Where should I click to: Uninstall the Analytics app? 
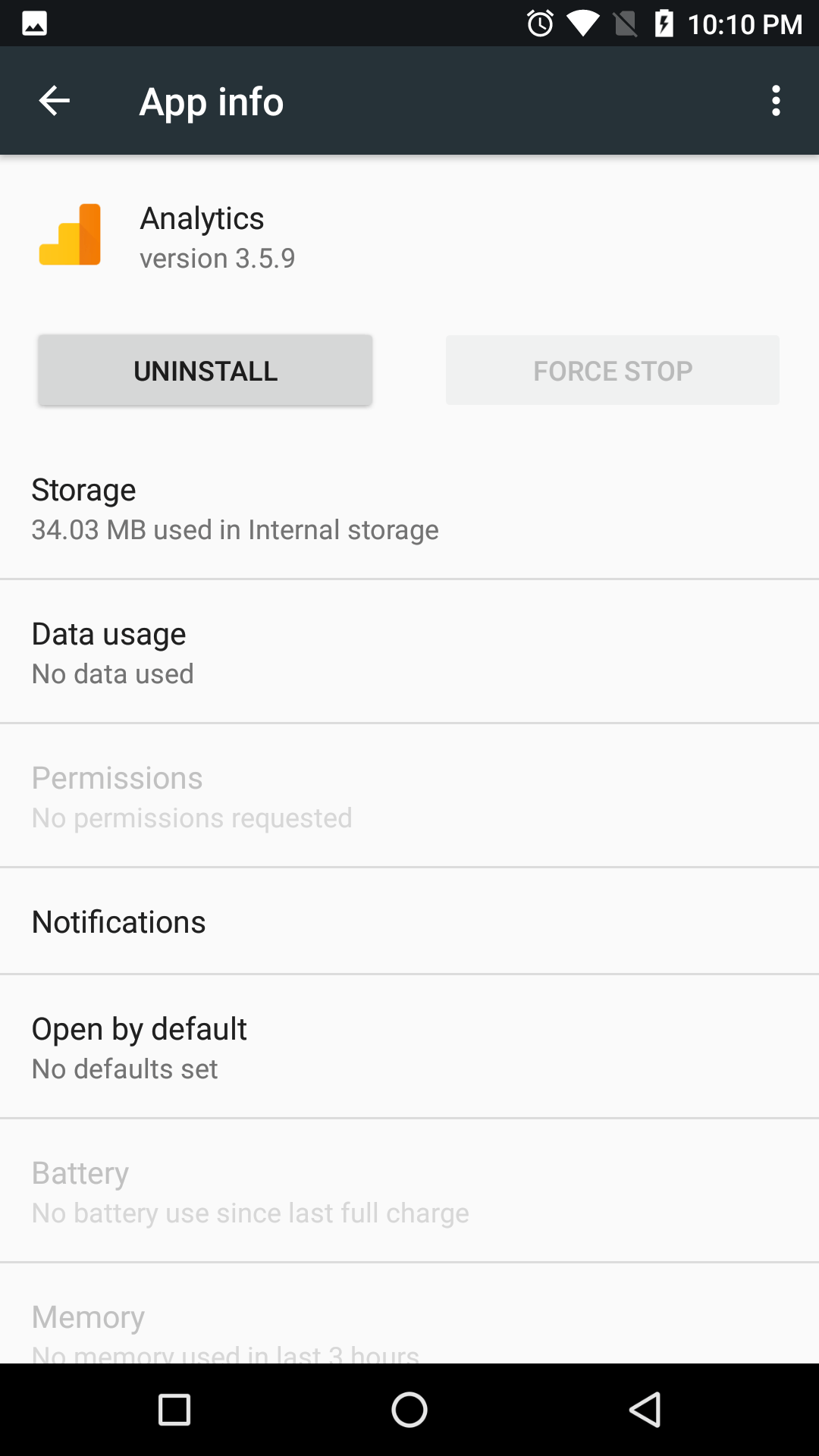coord(206,371)
